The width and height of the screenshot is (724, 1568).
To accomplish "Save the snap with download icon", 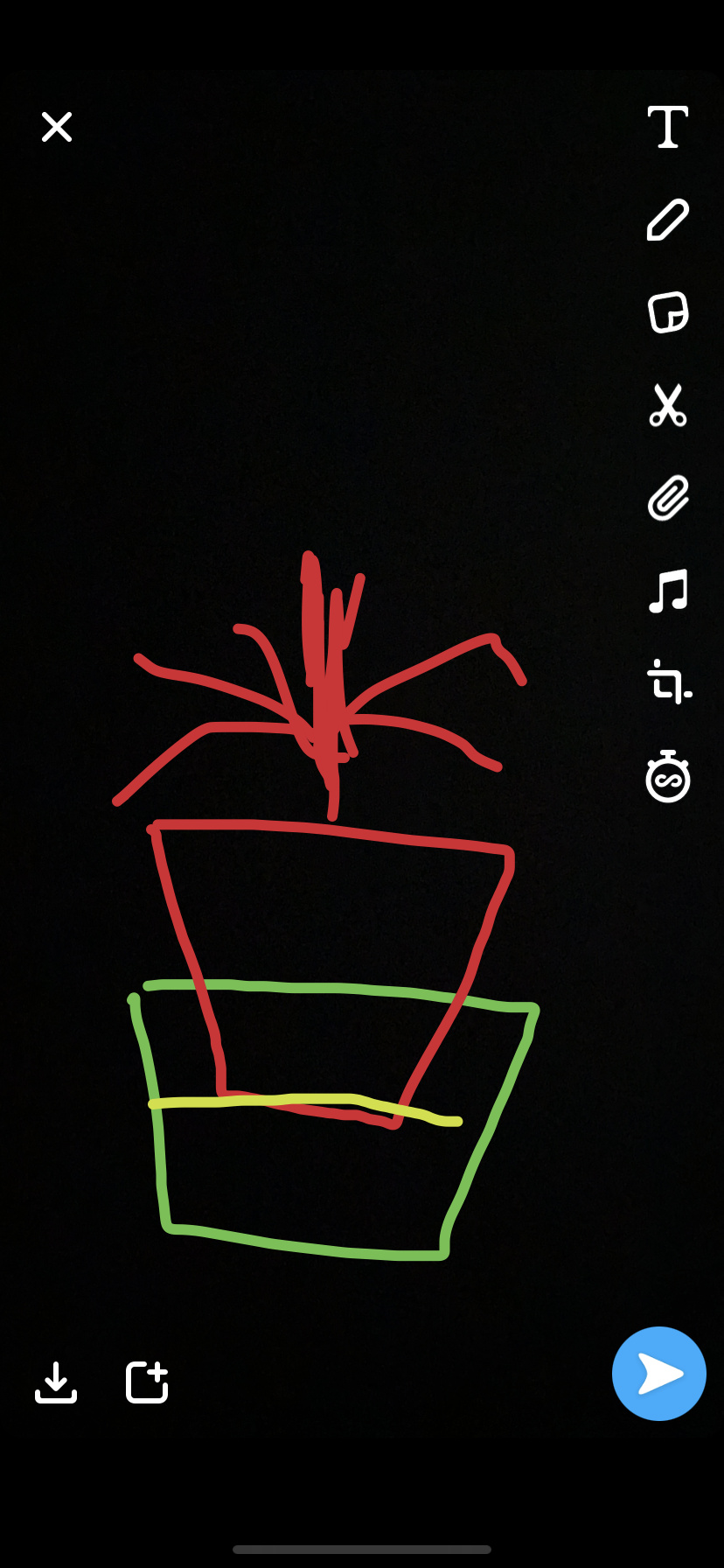I will click(56, 1382).
